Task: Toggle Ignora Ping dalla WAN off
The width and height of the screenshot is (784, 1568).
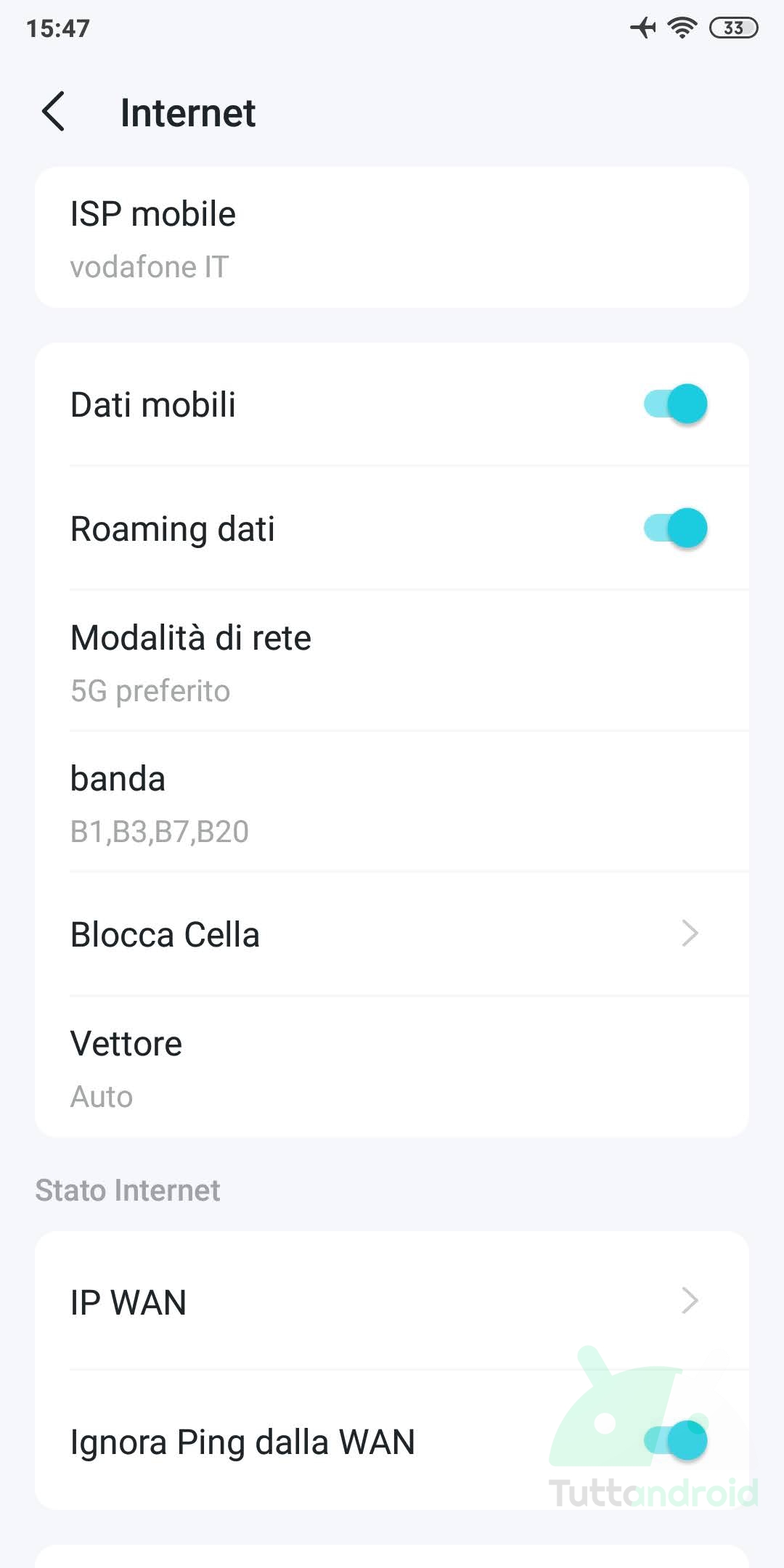Action: pyautogui.click(x=675, y=1441)
